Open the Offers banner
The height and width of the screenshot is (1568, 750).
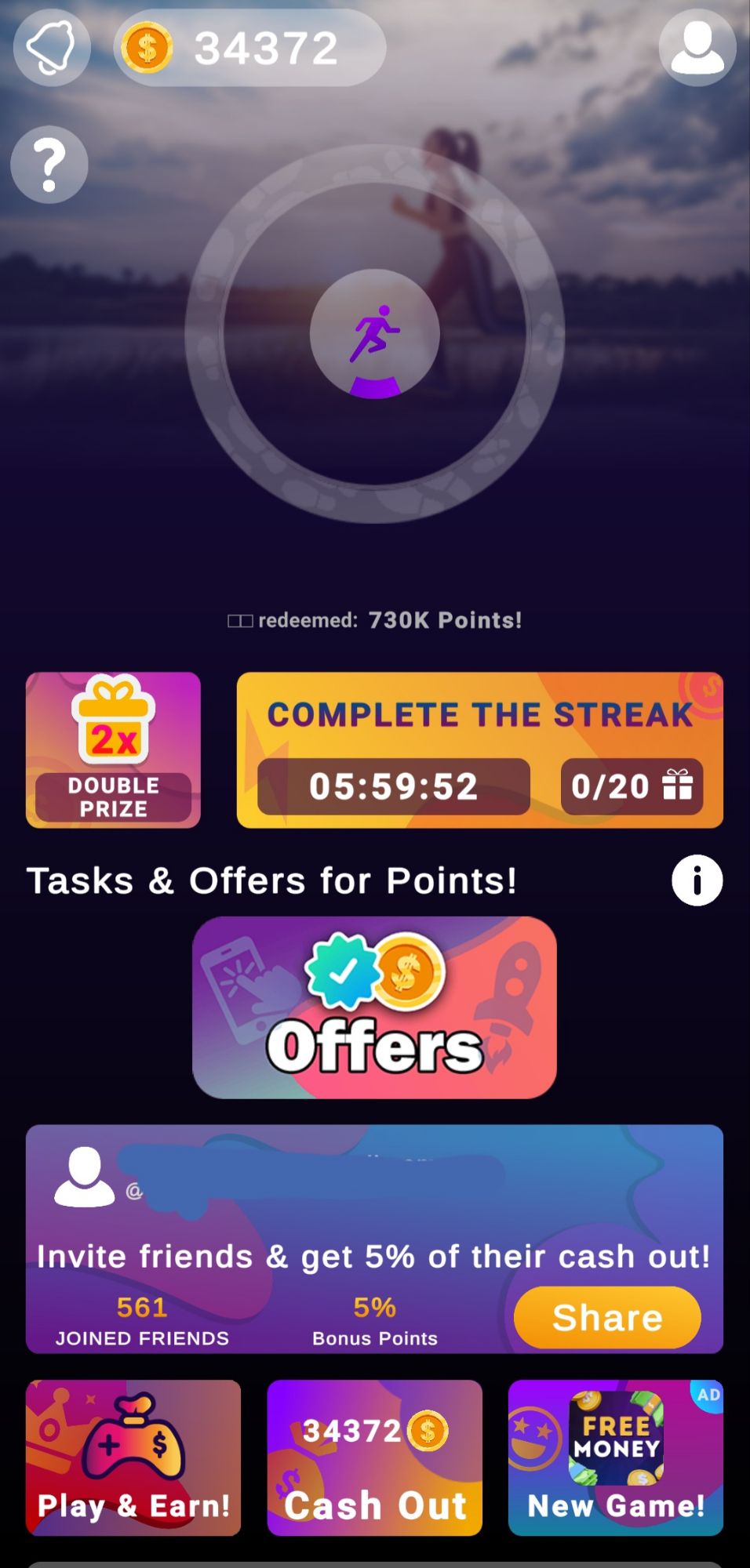coord(374,1009)
